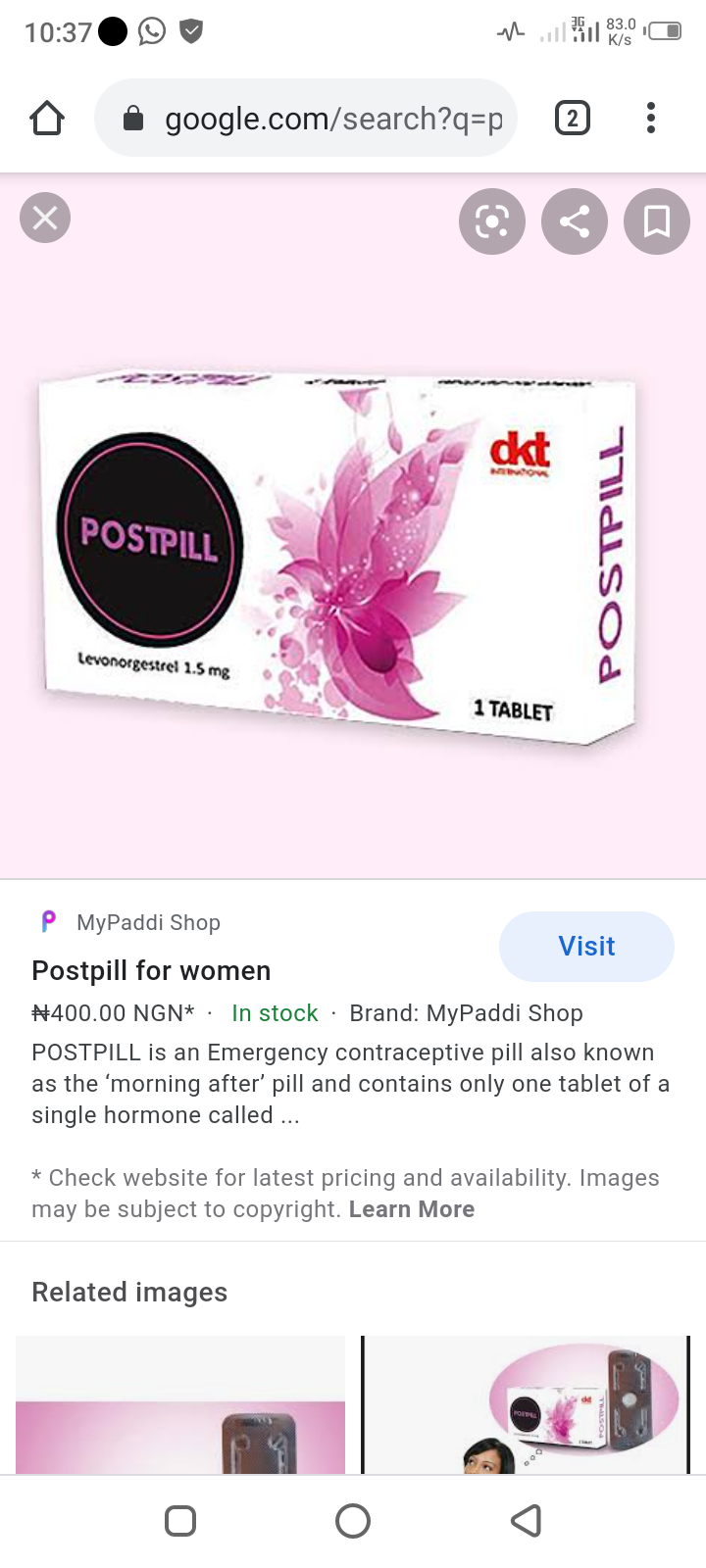Viewport: 706px width, 1568px height.
Task: Open recent apps from the navigation bar
Action: (x=180, y=1521)
